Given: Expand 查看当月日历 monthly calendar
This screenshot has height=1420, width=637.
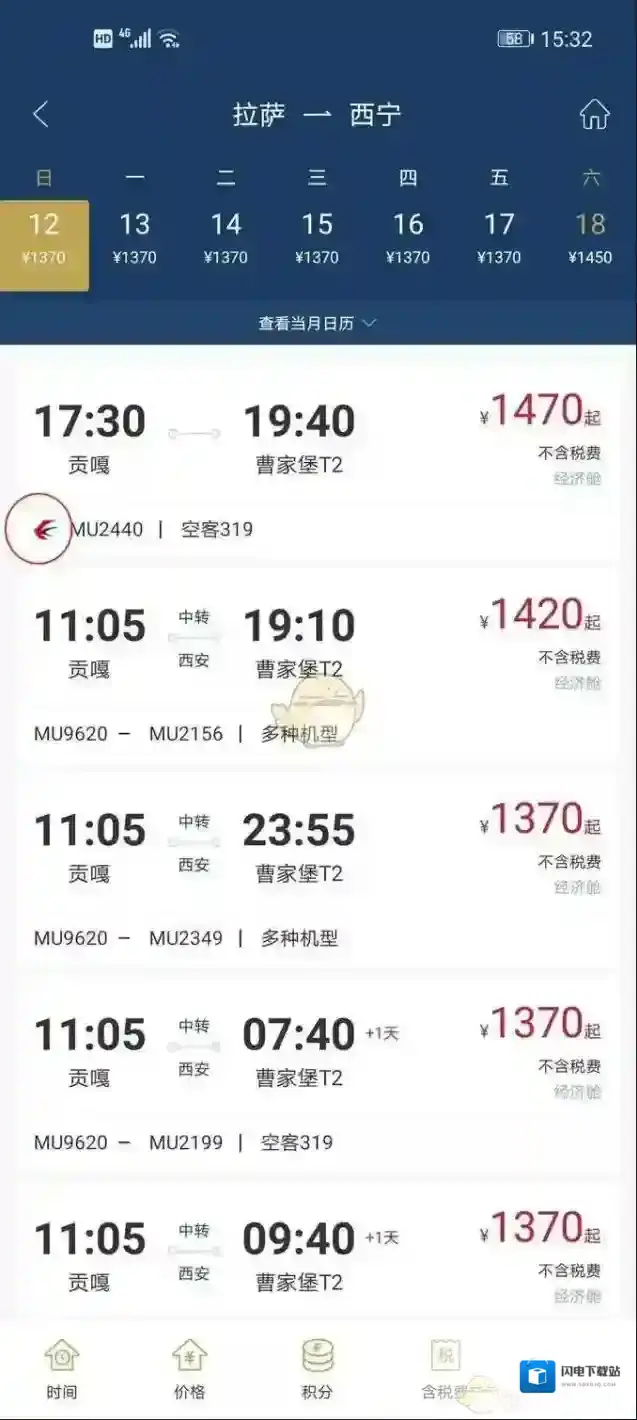Looking at the screenshot, I should point(317,323).
